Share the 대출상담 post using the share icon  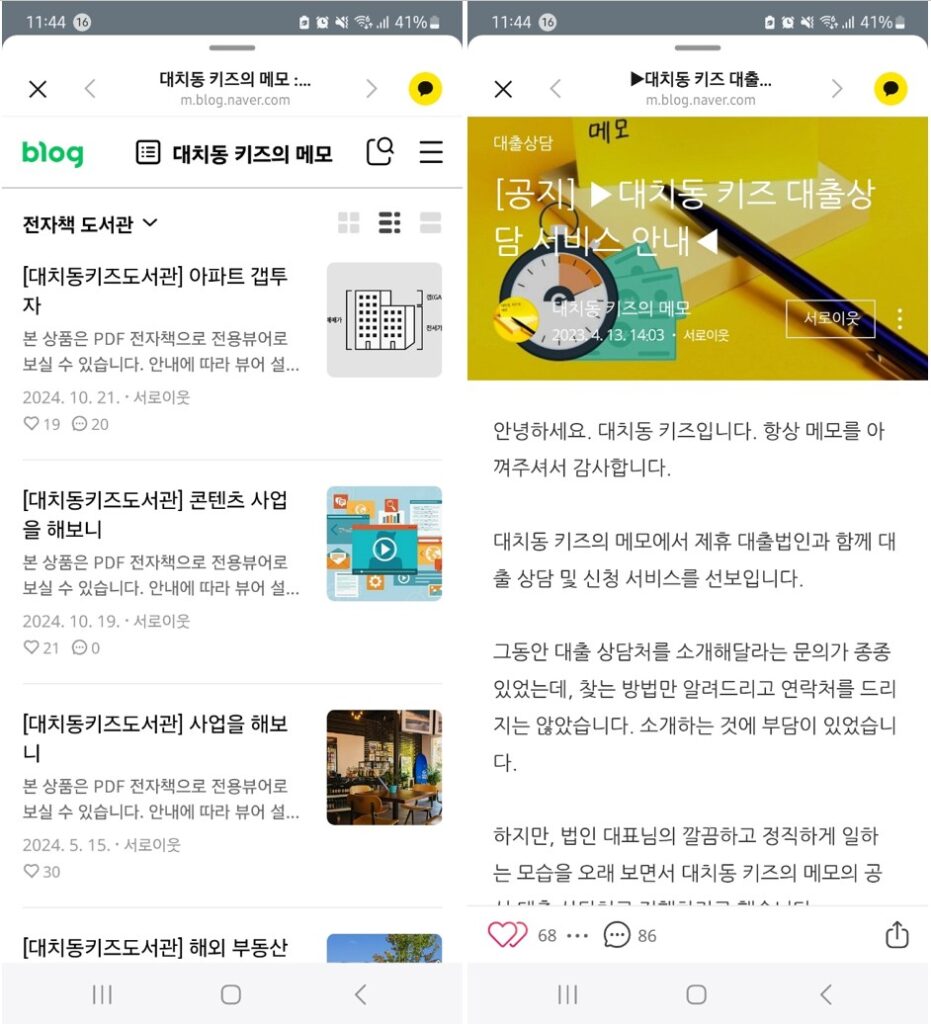point(897,935)
